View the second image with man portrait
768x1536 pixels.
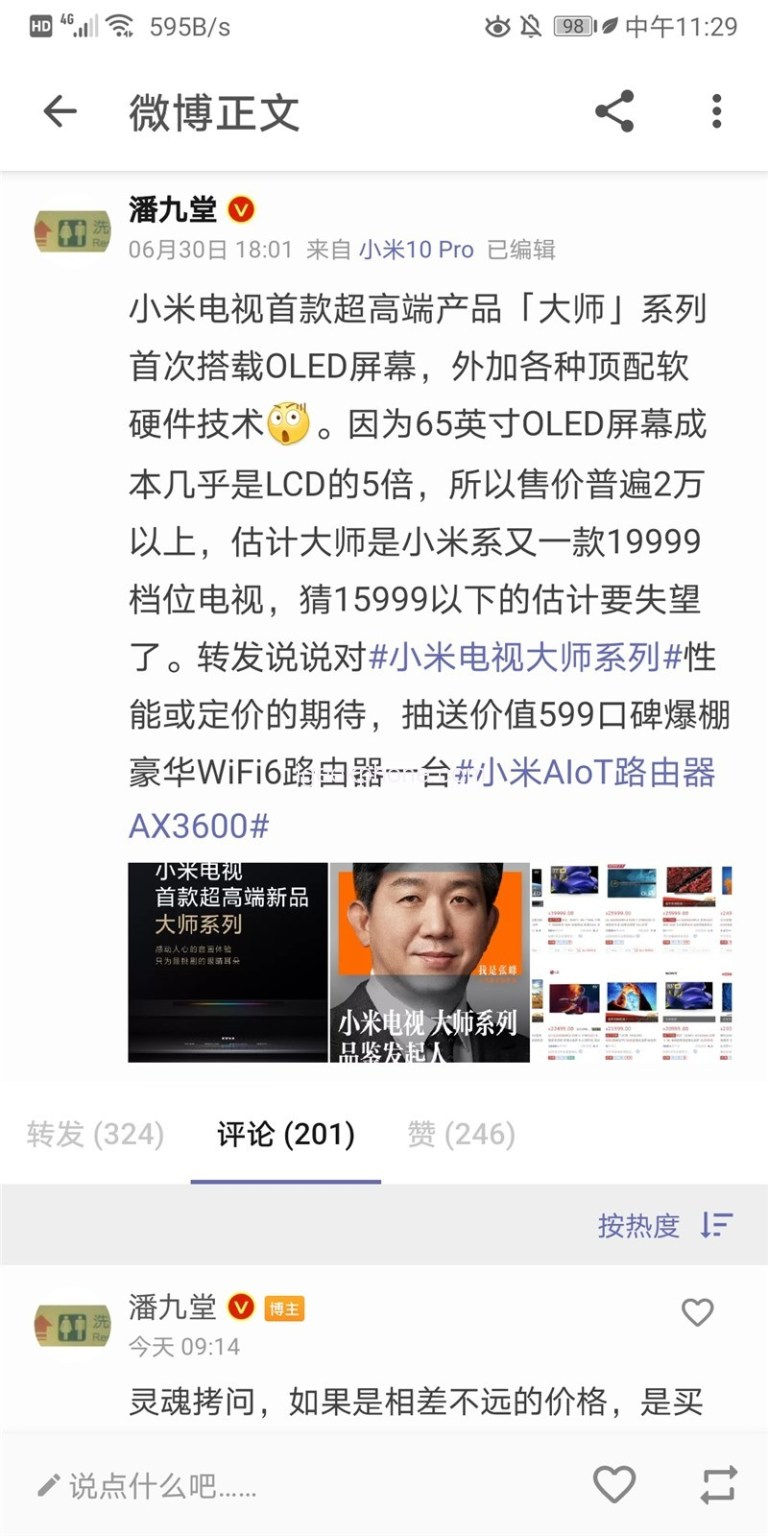pos(430,962)
